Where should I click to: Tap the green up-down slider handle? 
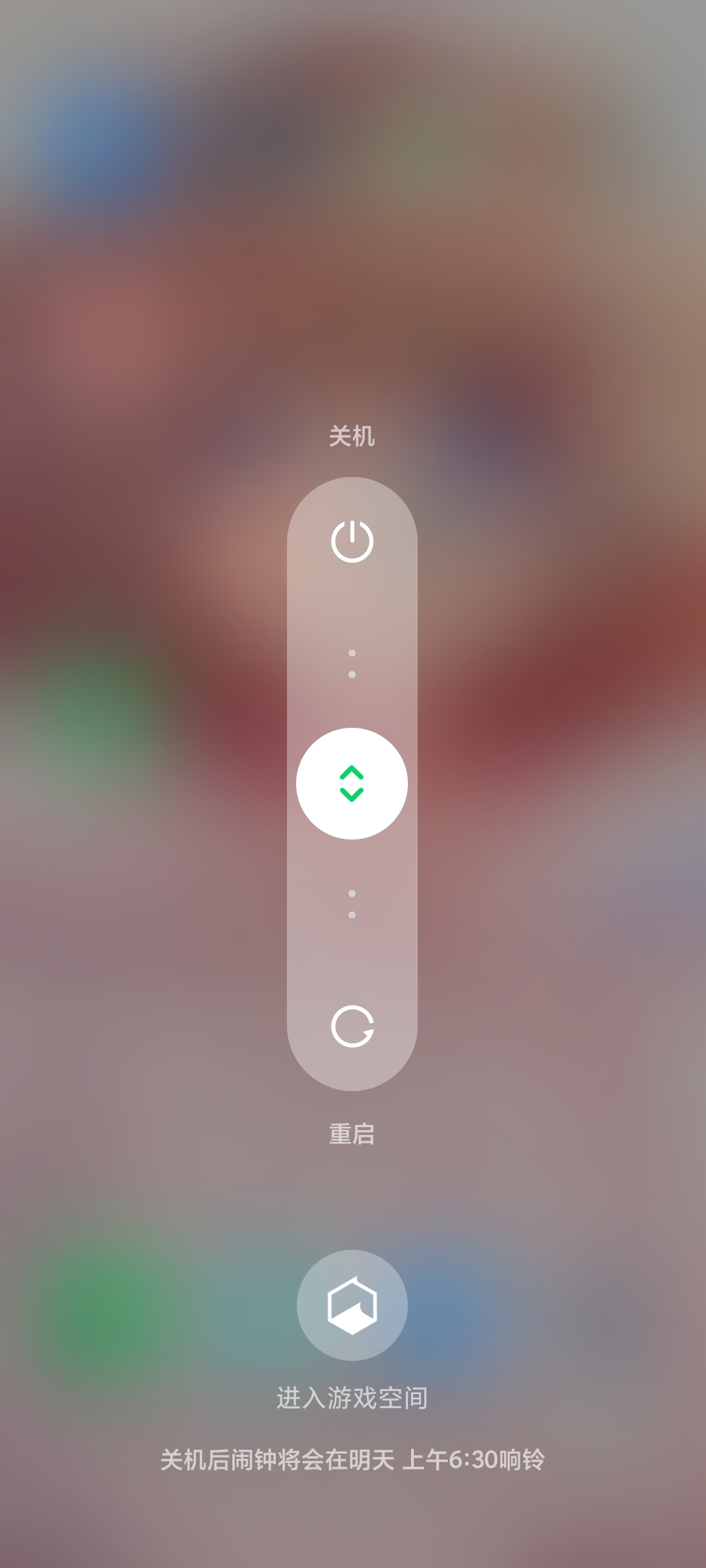point(352,783)
